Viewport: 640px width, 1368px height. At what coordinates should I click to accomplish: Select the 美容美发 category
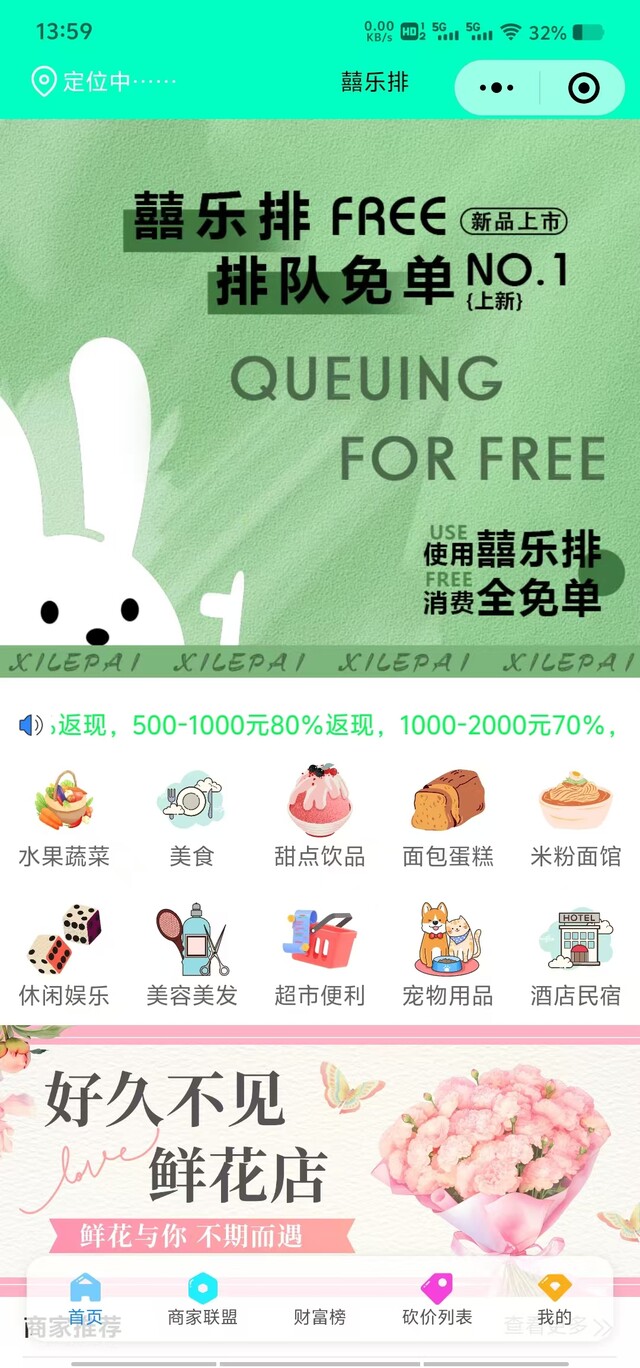191,956
